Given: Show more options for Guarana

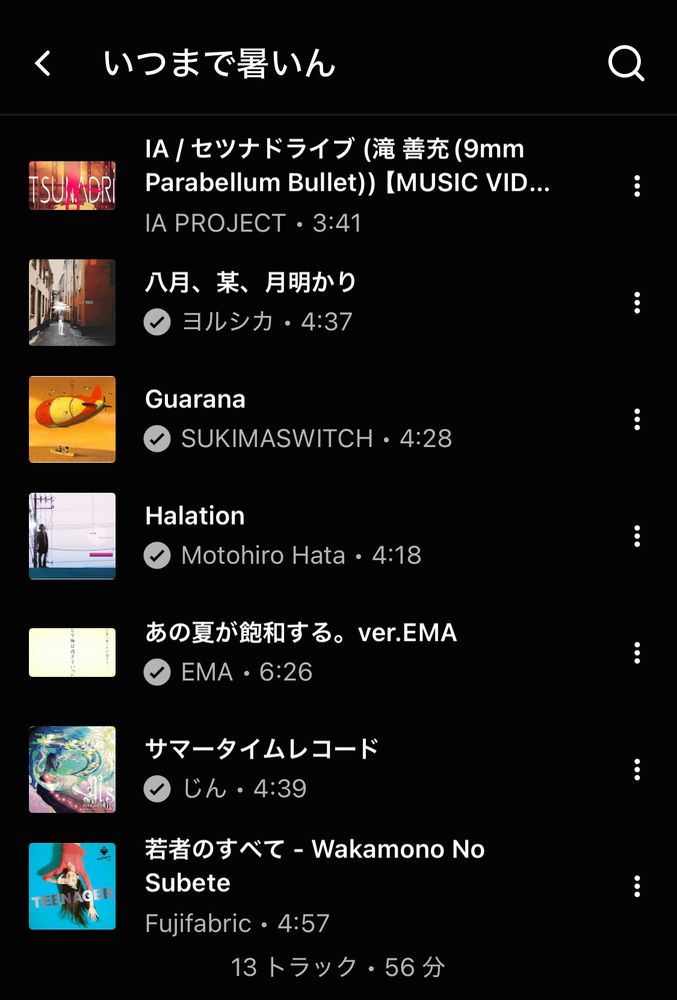Looking at the screenshot, I should coord(637,420).
